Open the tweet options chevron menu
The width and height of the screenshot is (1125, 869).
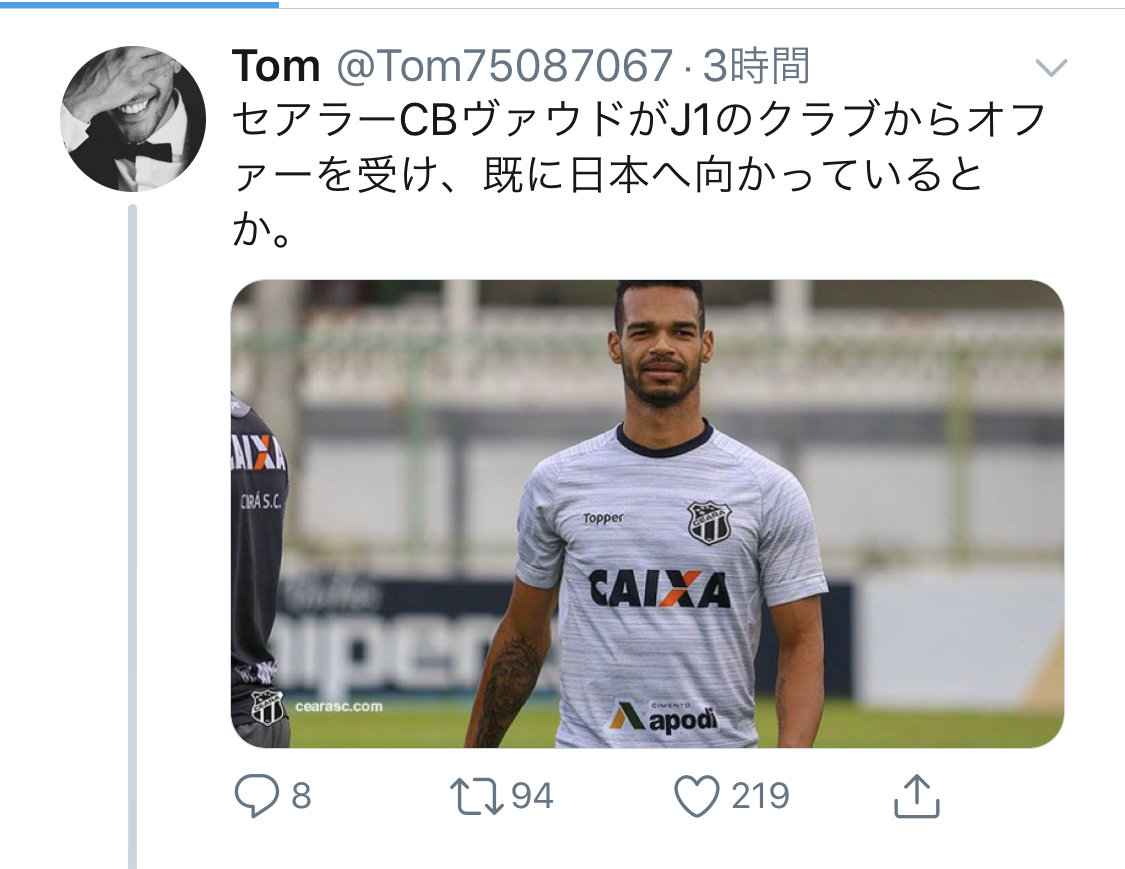[1050, 68]
